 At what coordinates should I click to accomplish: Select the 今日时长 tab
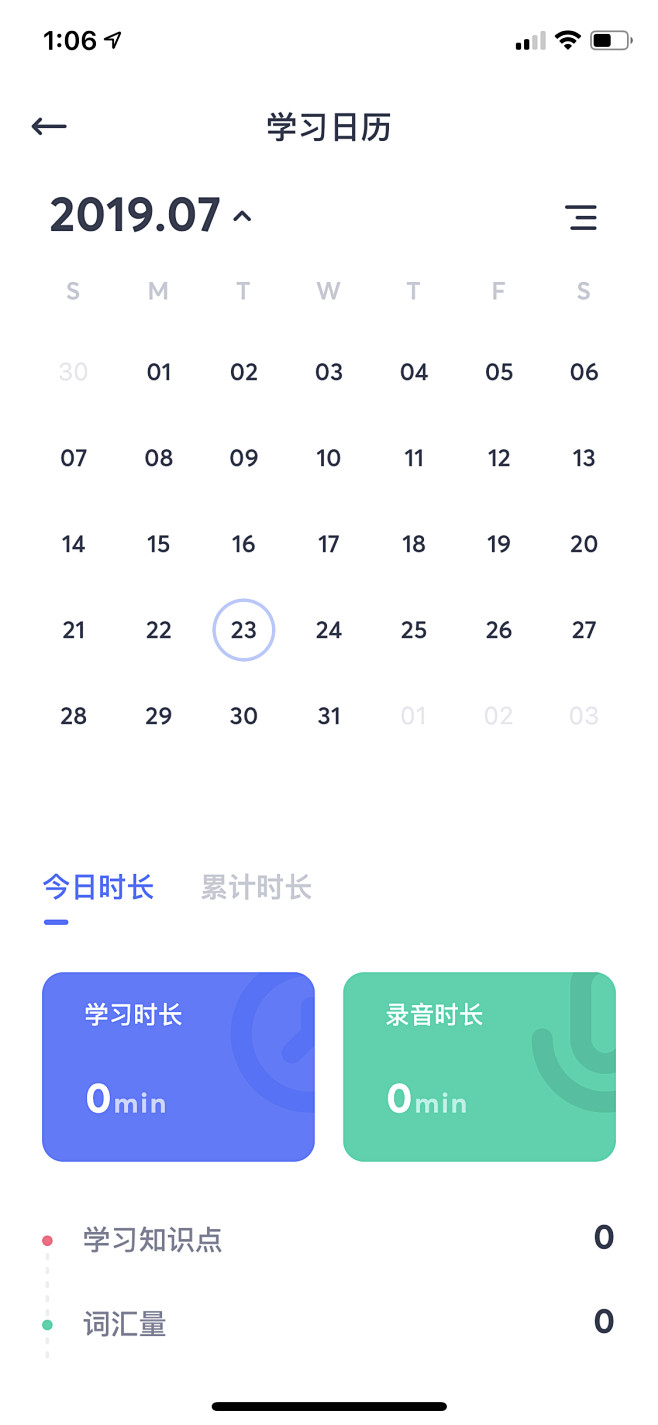coord(98,887)
